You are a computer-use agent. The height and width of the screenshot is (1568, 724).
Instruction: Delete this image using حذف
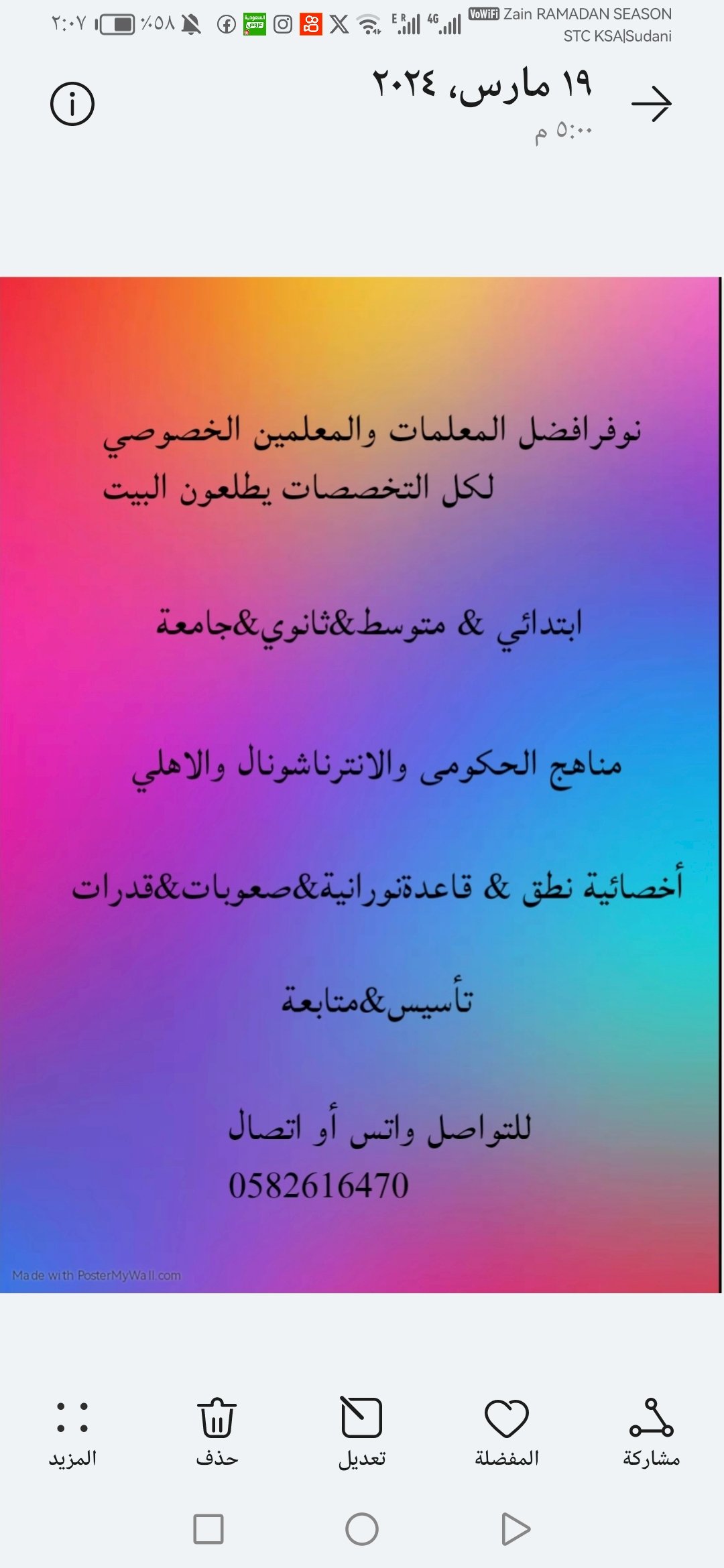(x=217, y=1430)
